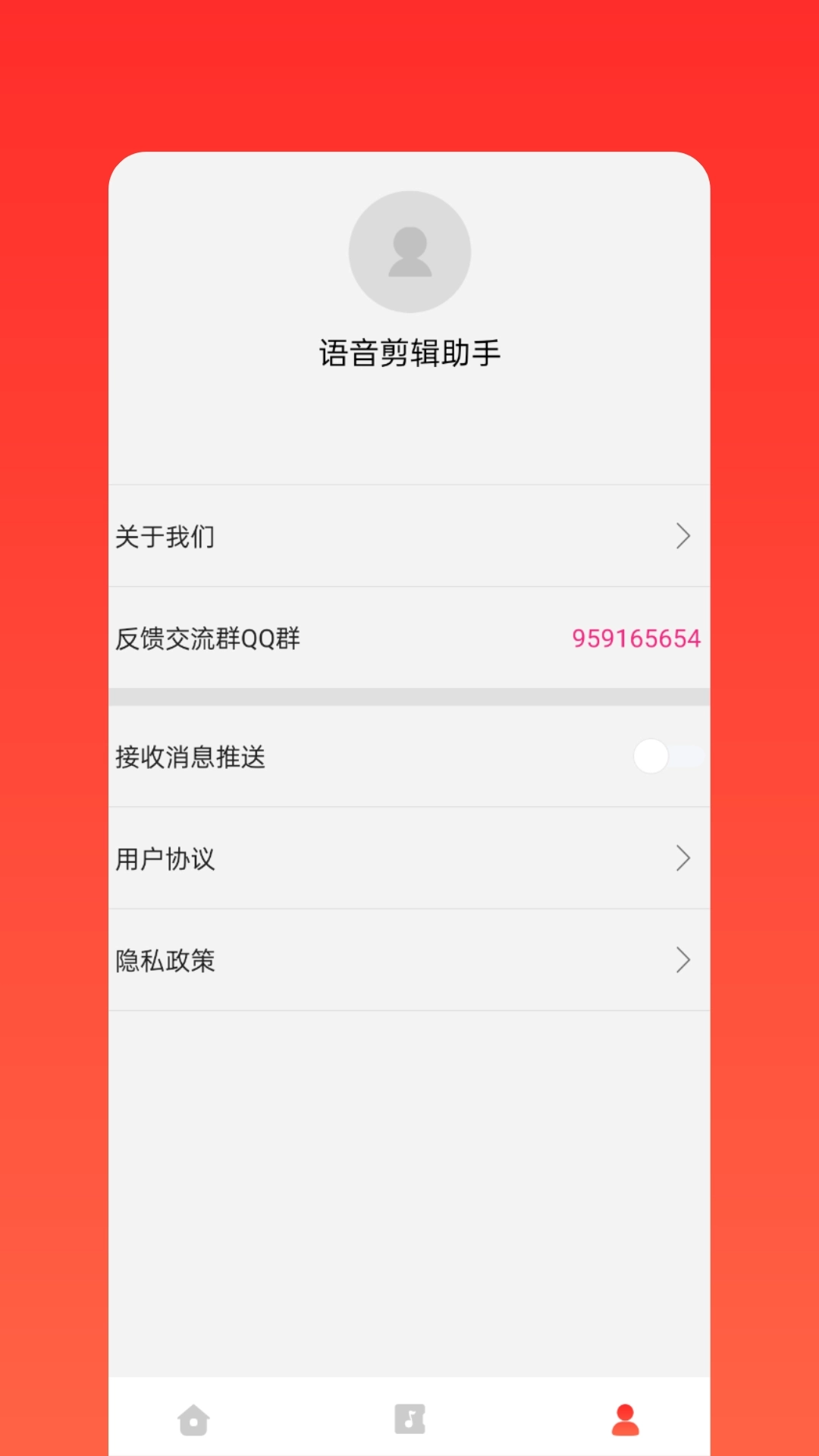
Task: Open the audio library via the note icon
Action: pyautogui.click(x=409, y=1420)
